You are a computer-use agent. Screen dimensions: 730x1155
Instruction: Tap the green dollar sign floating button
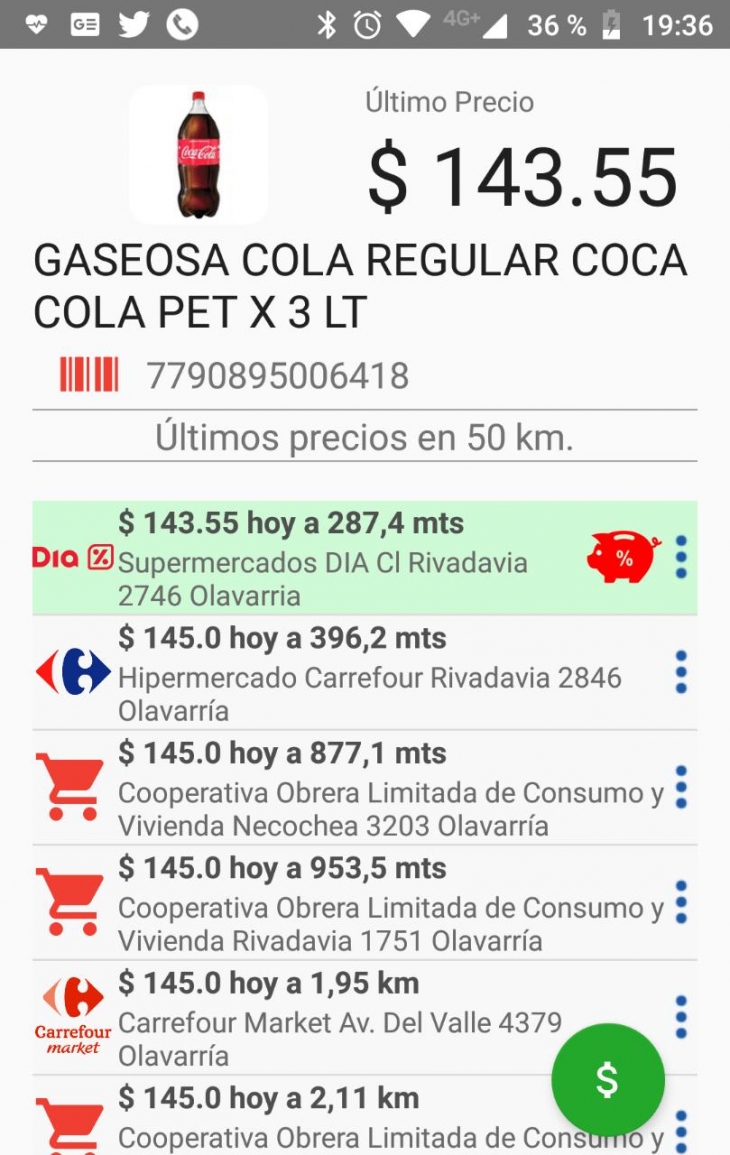pos(607,1080)
